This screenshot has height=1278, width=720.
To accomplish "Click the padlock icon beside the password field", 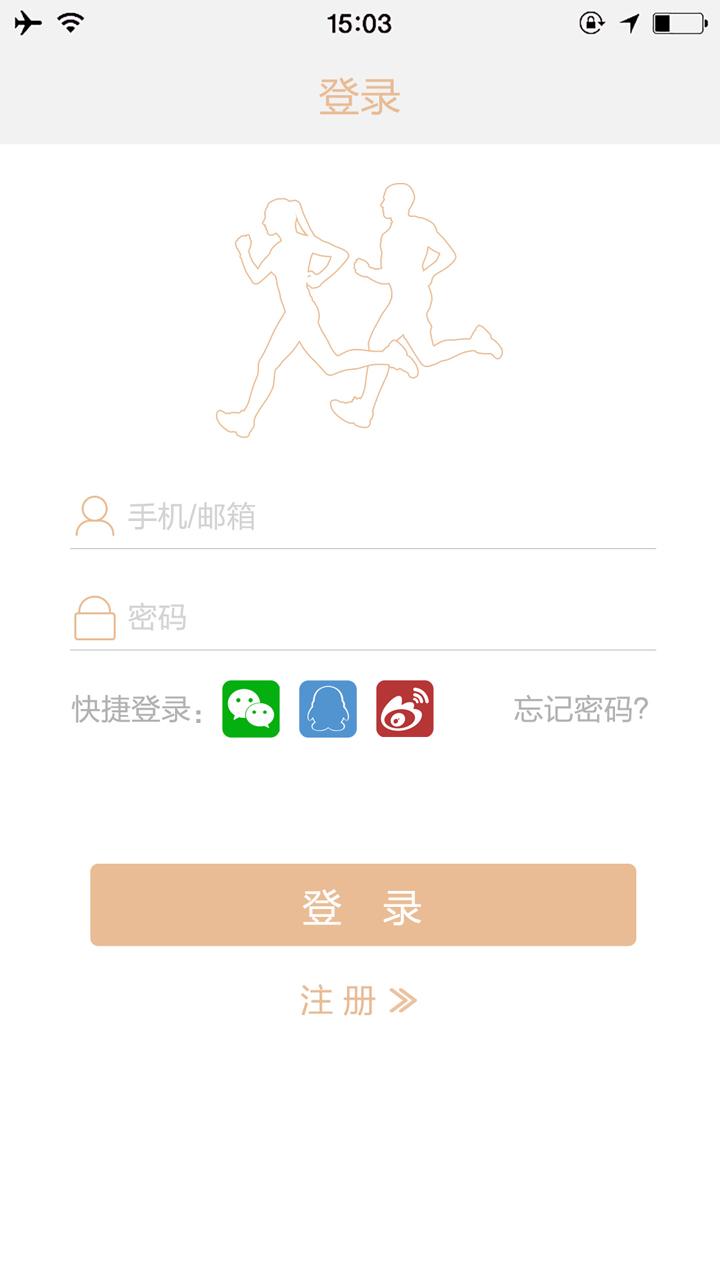I will point(95,616).
